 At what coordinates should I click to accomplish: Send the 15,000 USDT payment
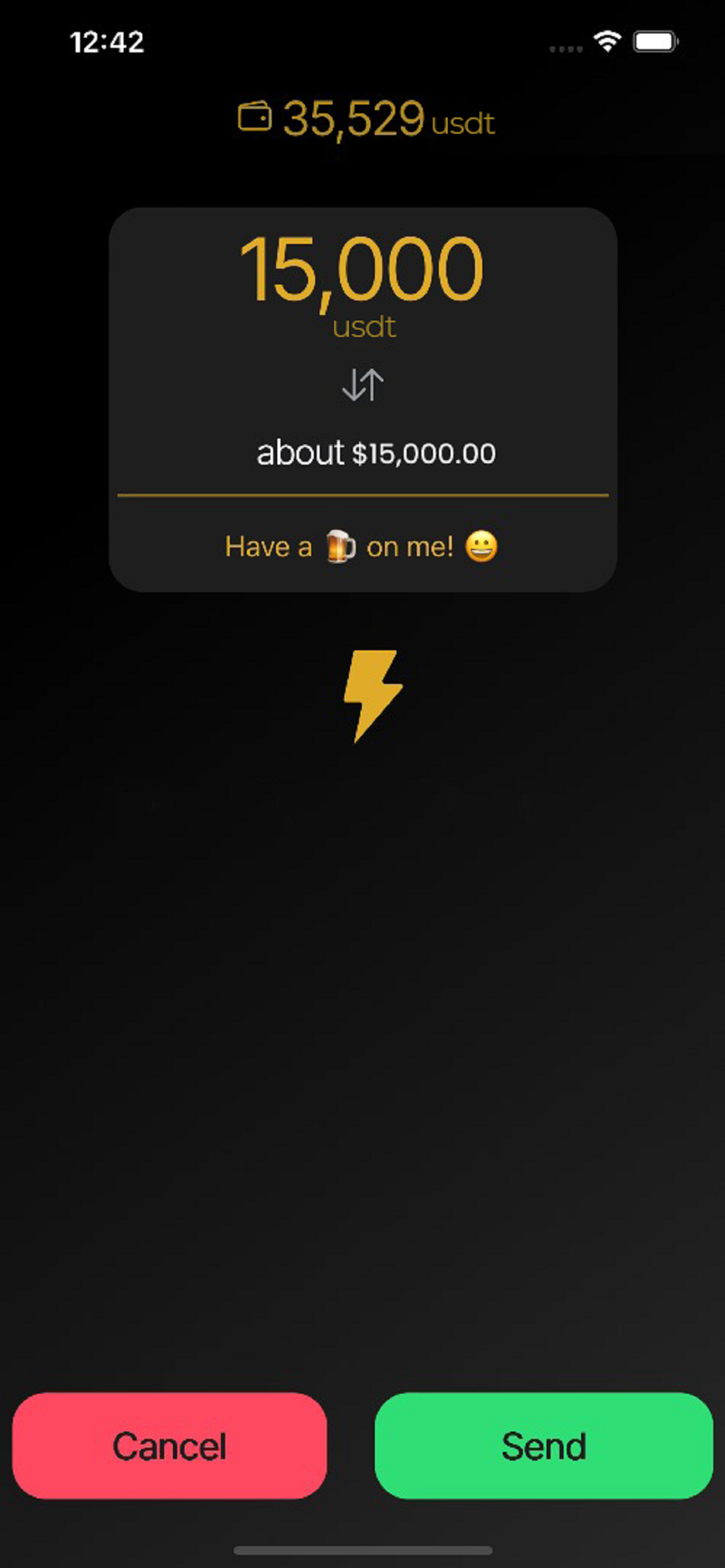point(543,1445)
